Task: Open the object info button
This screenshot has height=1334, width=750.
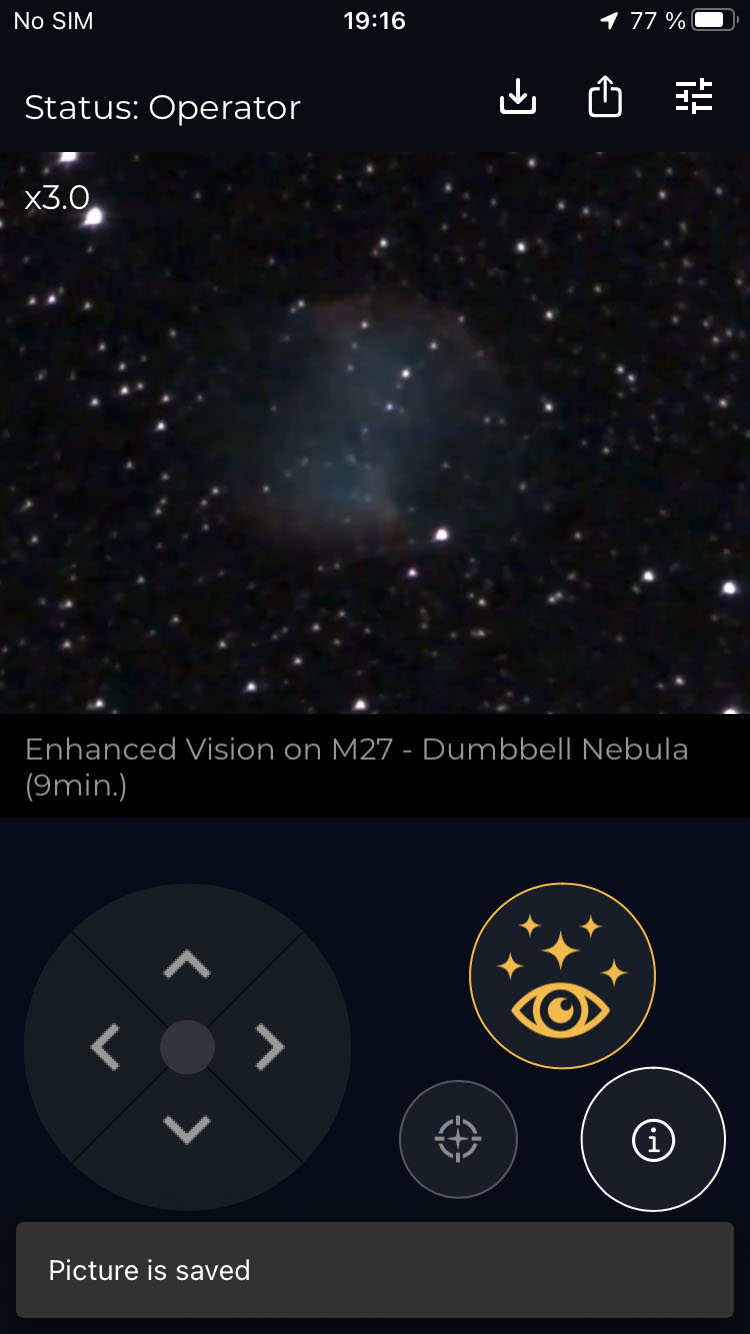Action: pos(653,1139)
